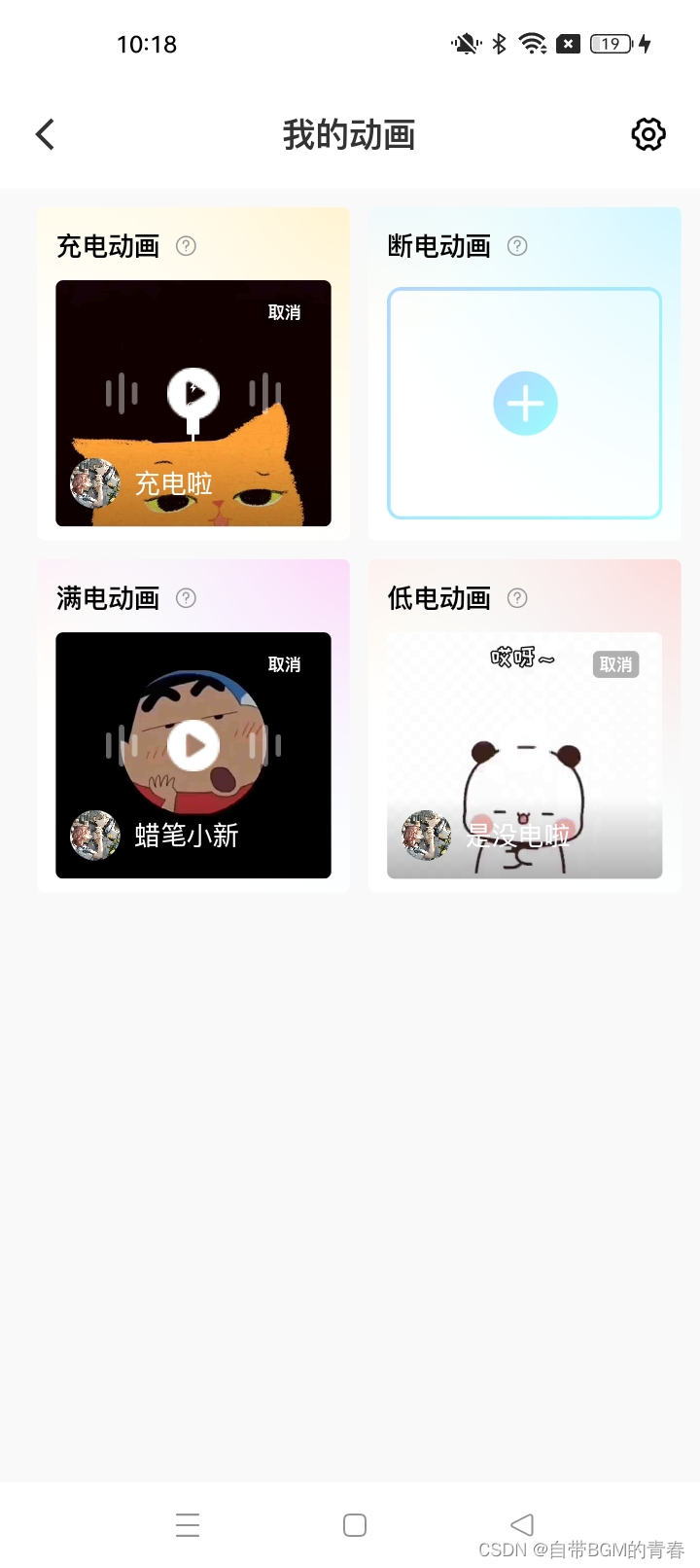Tap 取消 on the 是没电啦 animation
Viewport: 700px width, 1568px height.
click(x=615, y=664)
